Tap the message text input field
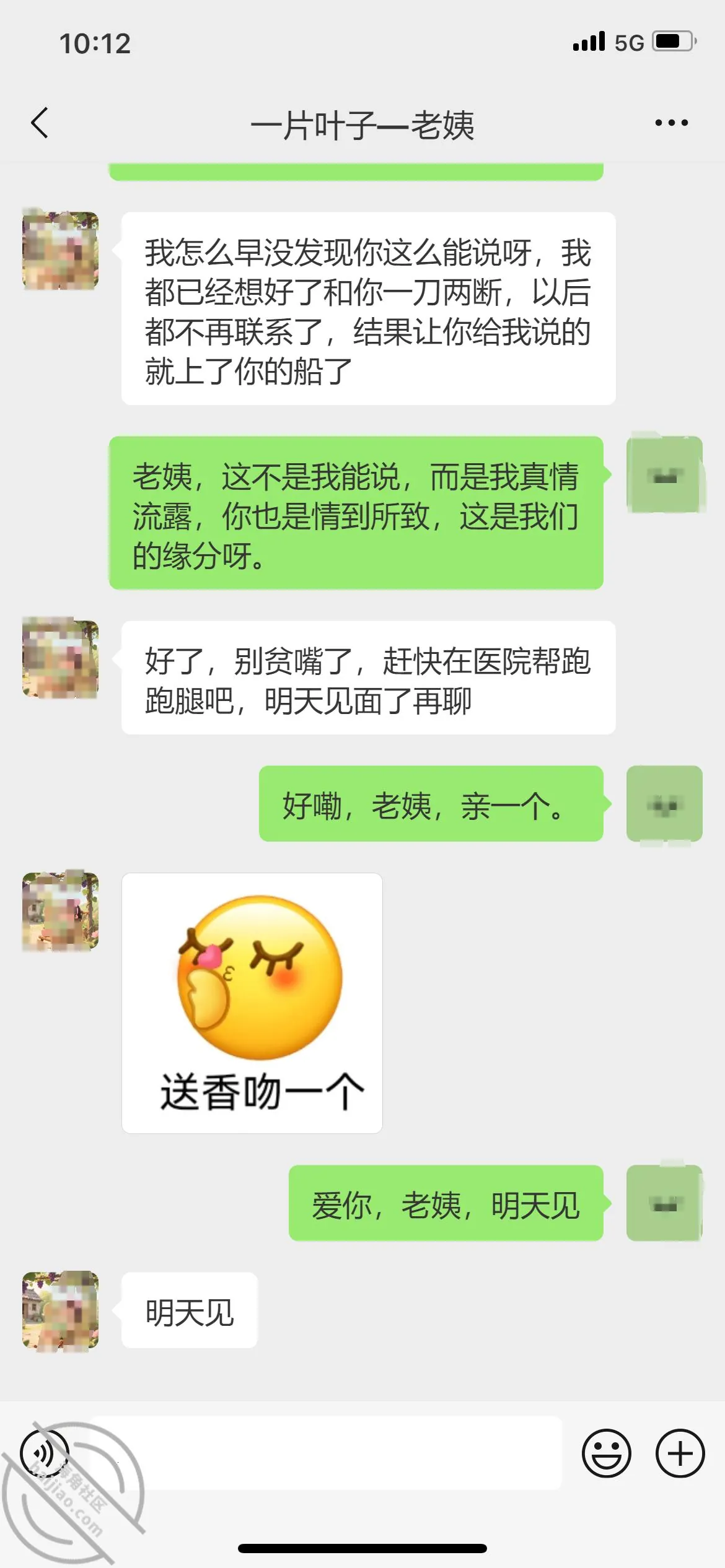The width and height of the screenshot is (725, 1568). click(327, 1453)
